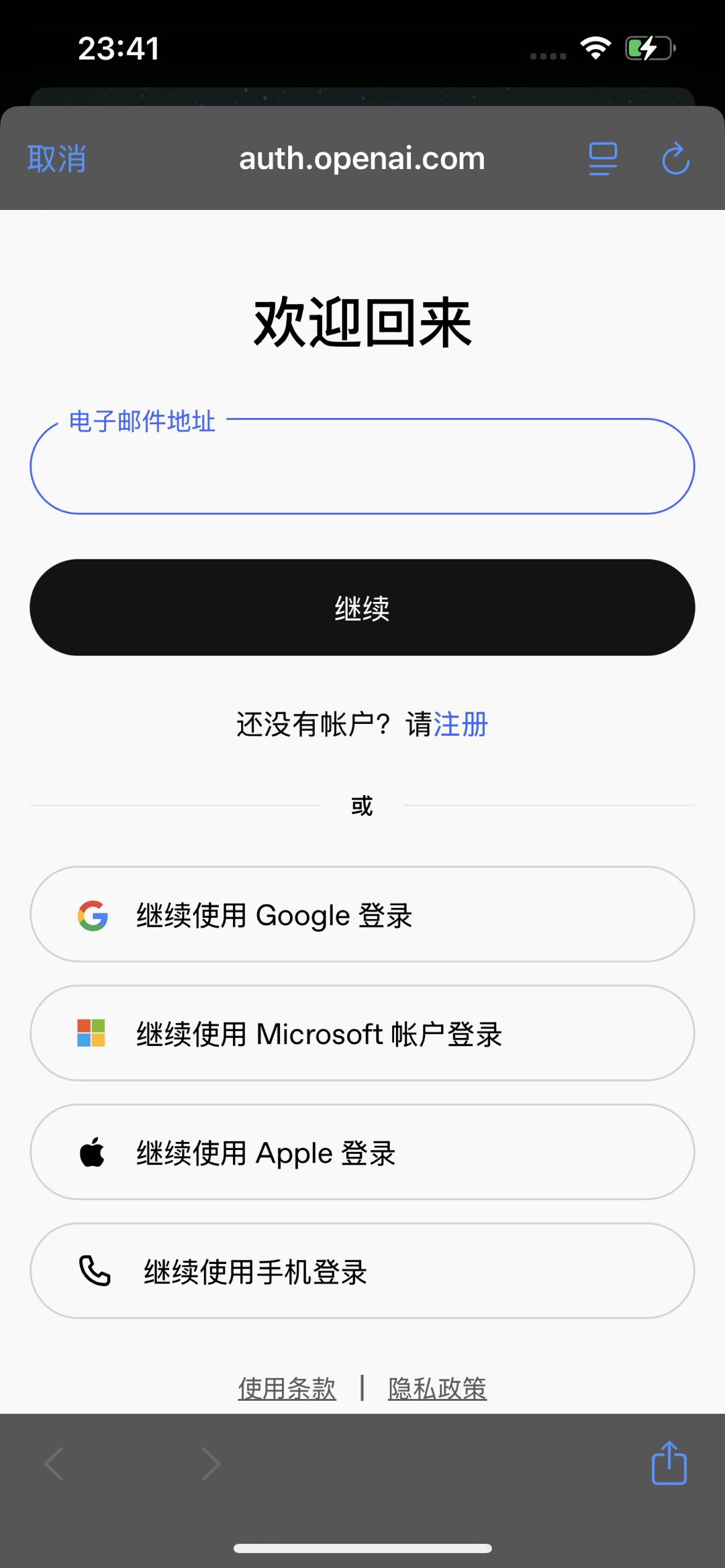Image resolution: width=725 pixels, height=1568 pixels.
Task: Tap 取消 to cancel the login page
Action: tap(56, 159)
